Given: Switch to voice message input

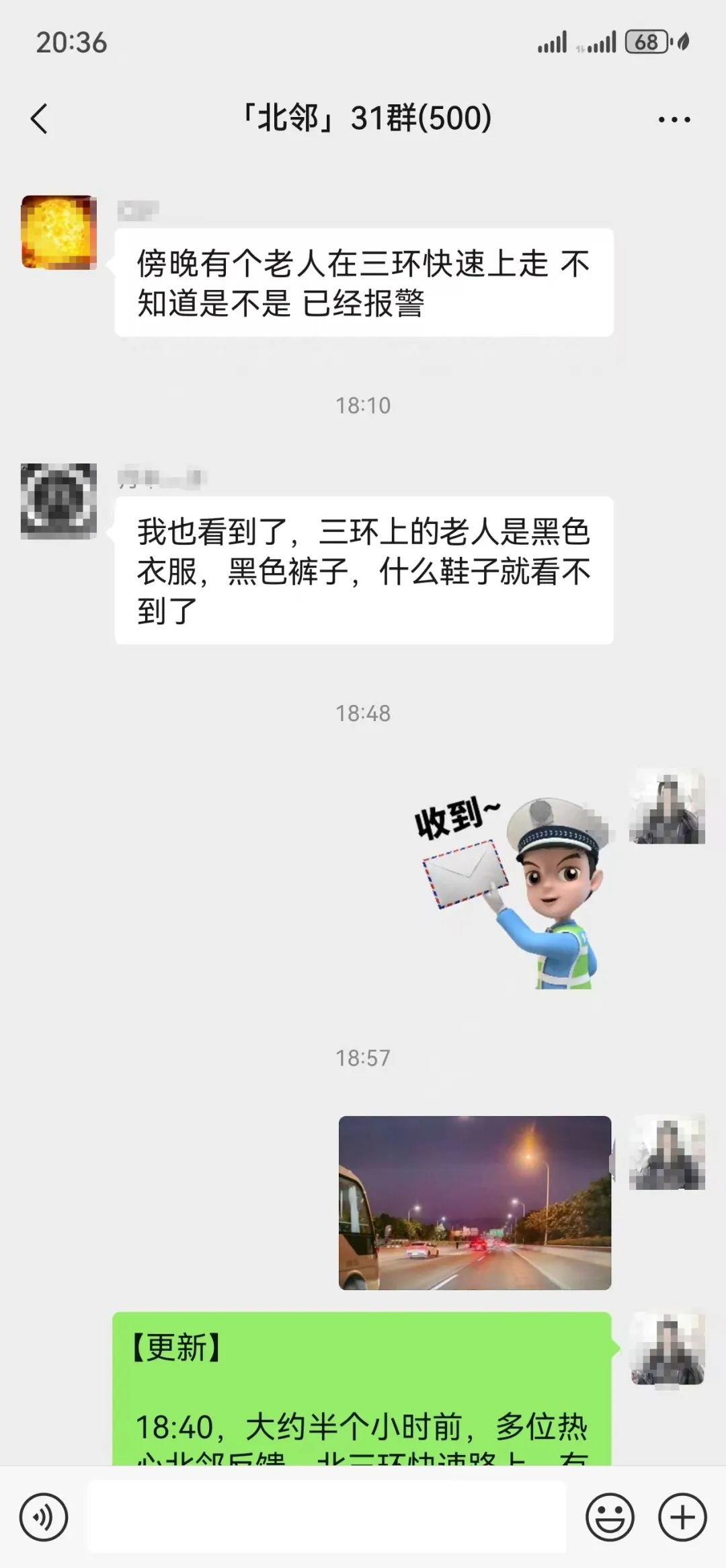Looking at the screenshot, I should pos(44,1518).
